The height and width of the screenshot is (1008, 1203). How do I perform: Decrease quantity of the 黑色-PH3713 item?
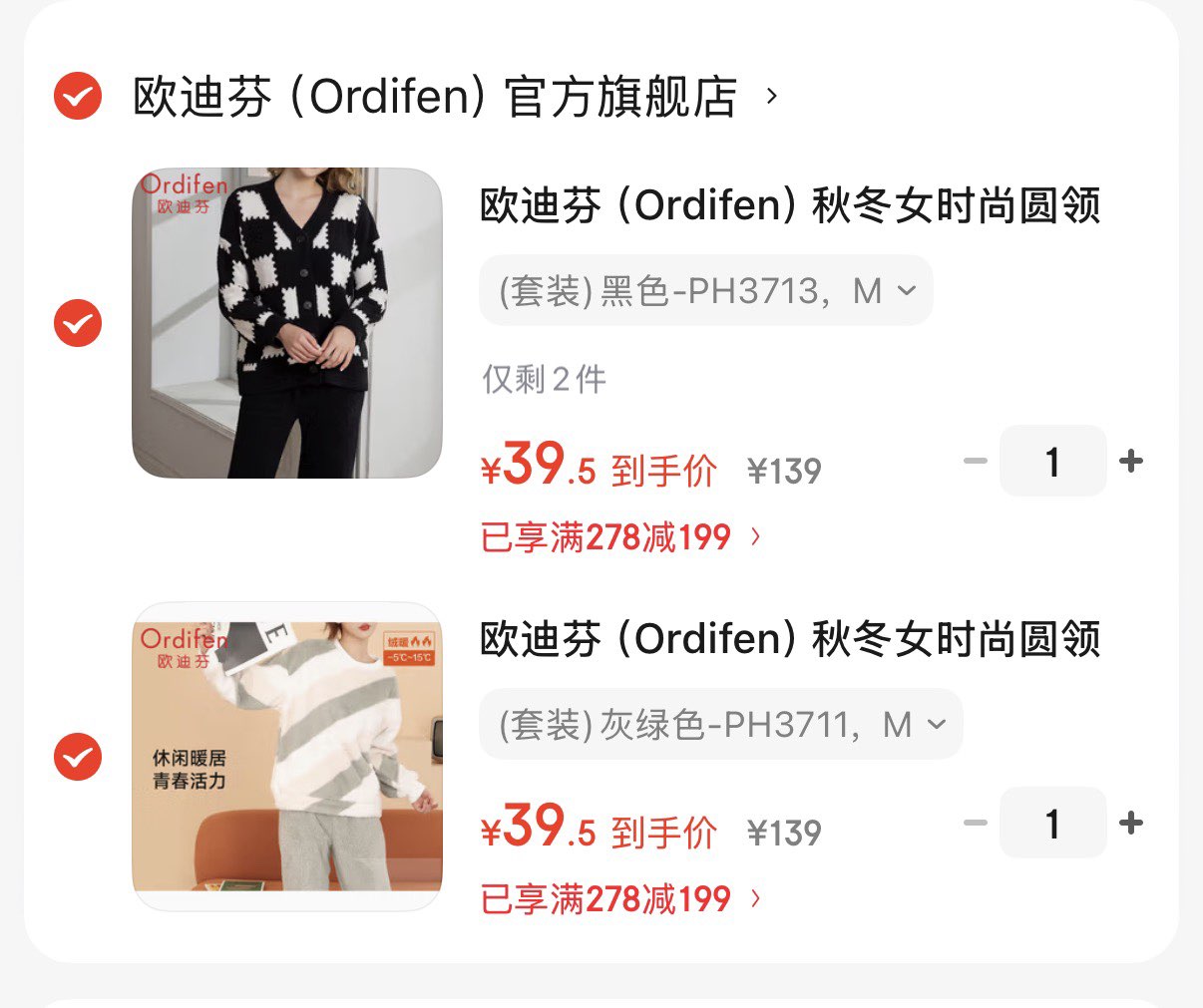point(976,461)
